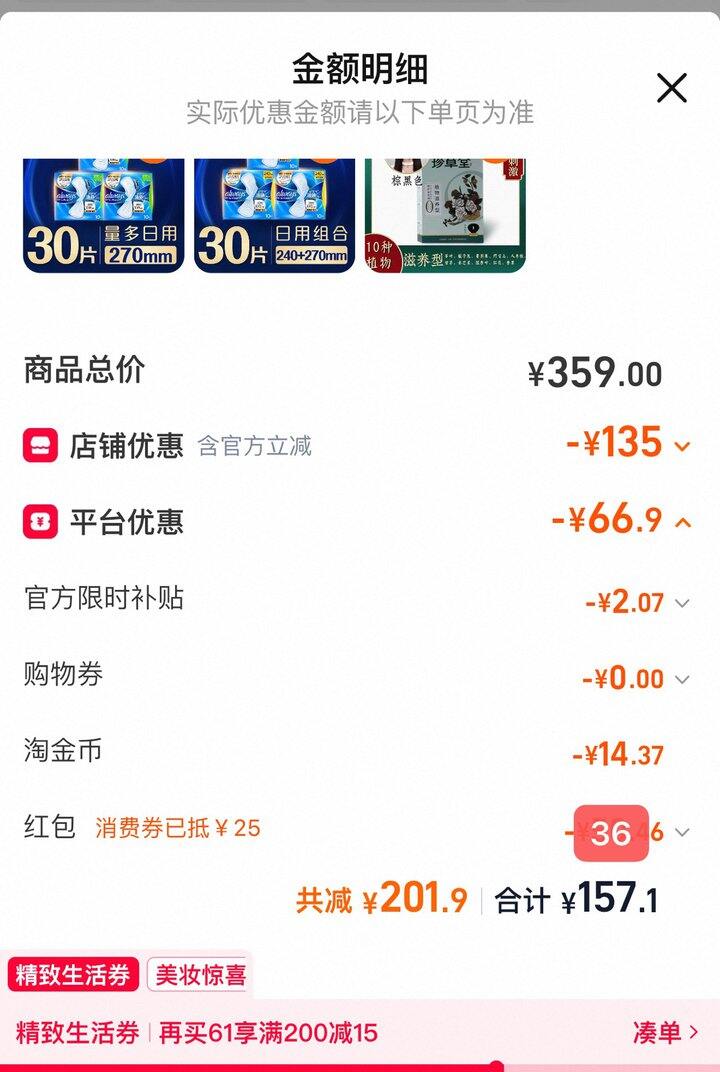
Task: Expand the 购物券 row
Action: (682, 679)
